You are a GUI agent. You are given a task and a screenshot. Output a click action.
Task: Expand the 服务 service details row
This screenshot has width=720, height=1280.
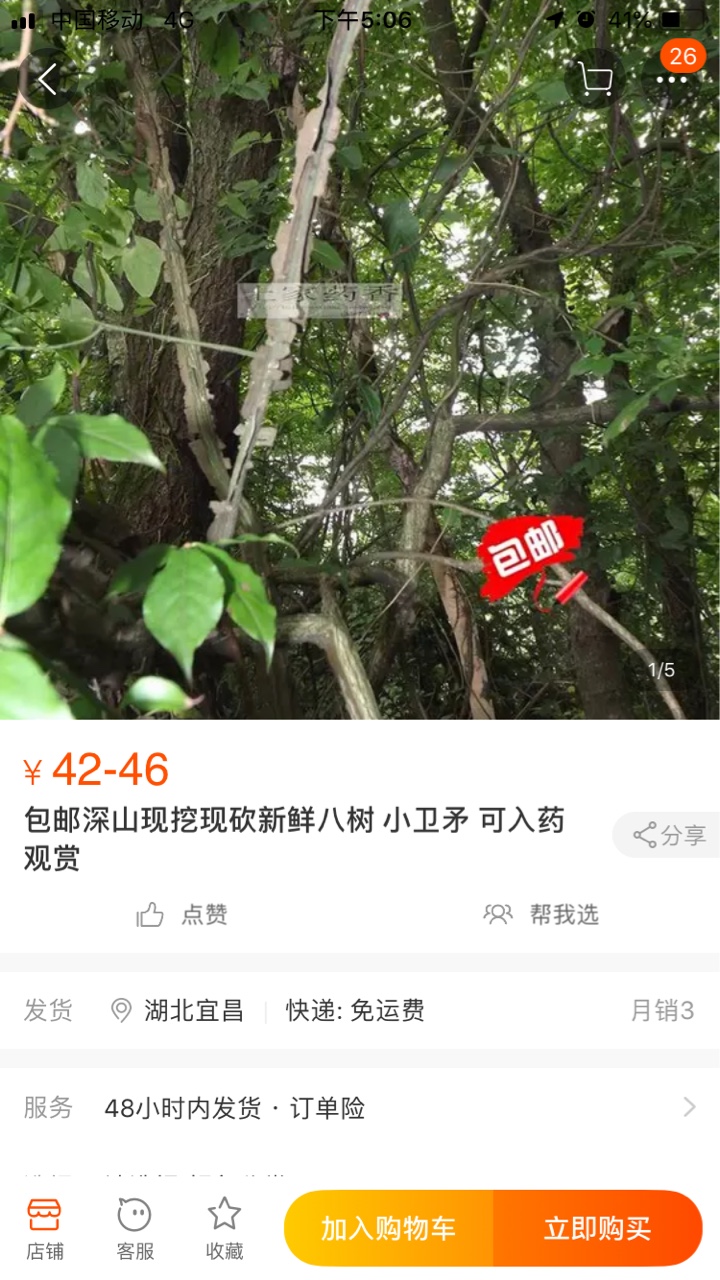pyautogui.click(x=360, y=1107)
